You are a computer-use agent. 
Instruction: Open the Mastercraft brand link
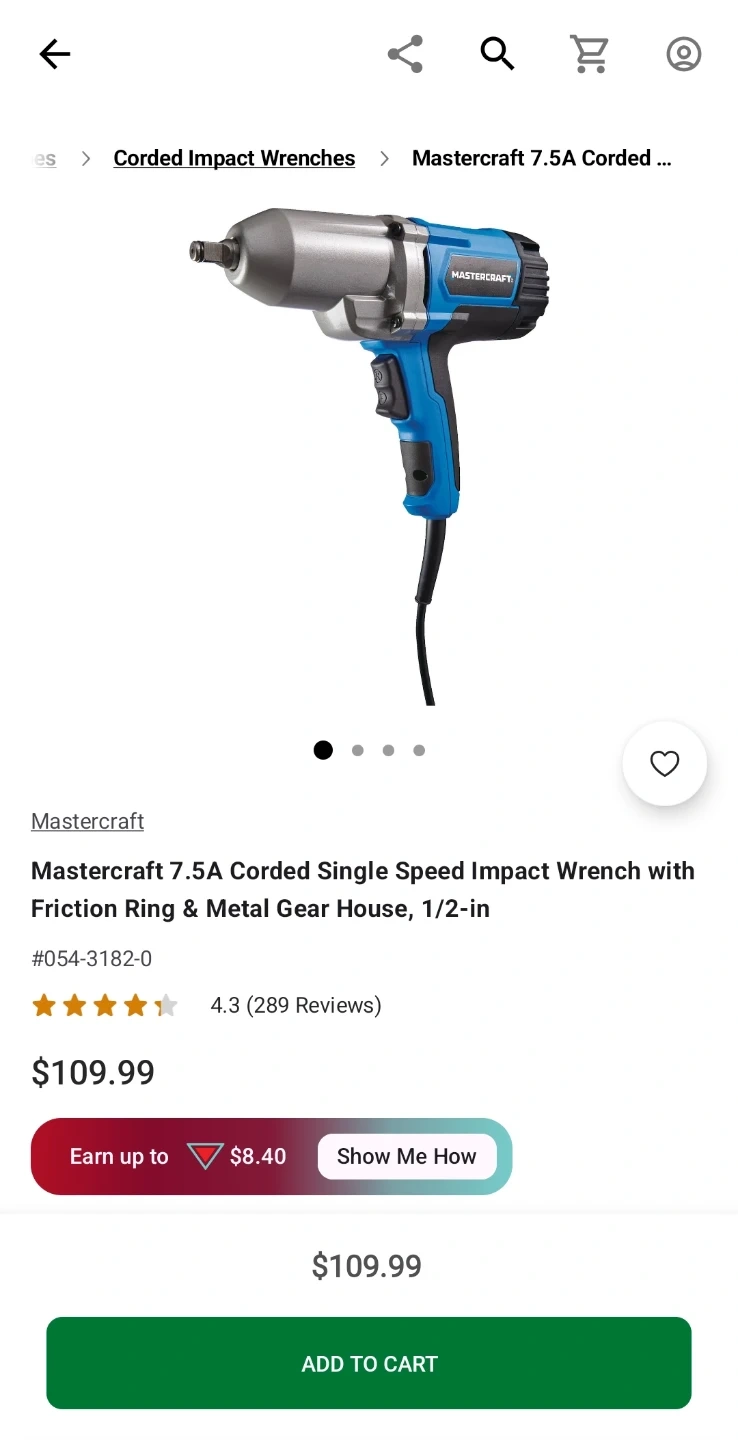(87, 821)
